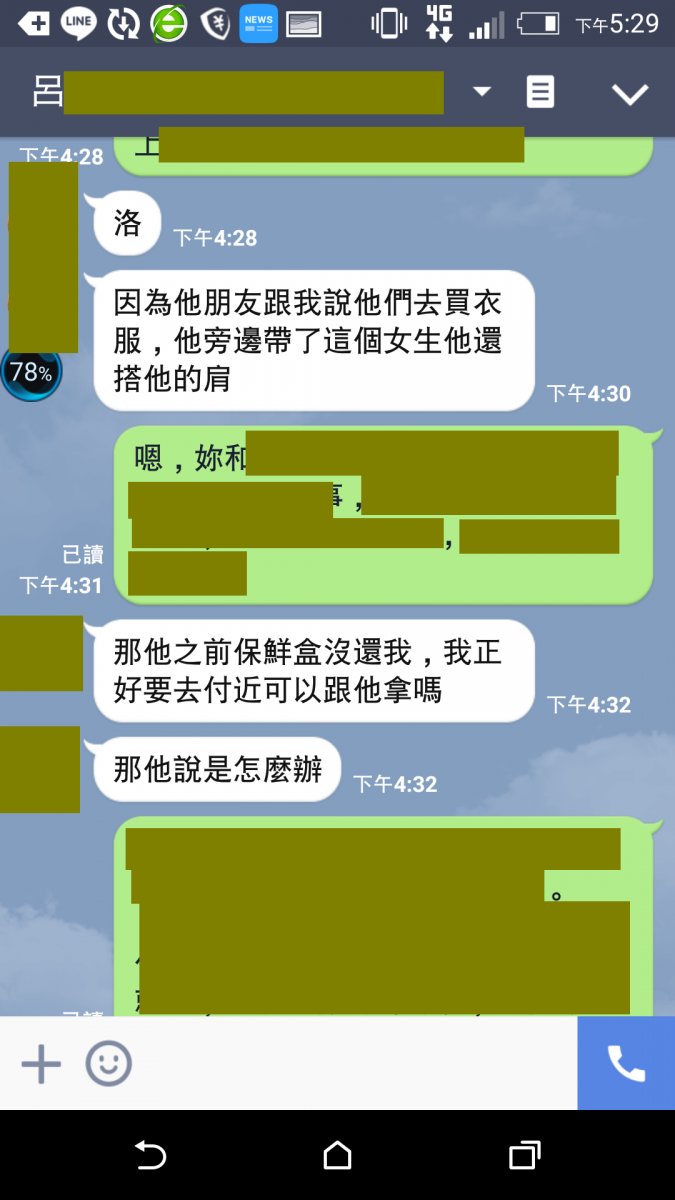This screenshot has width=675, height=1200.
Task: Tap the floating 78% battery bubble
Action: pos(31,373)
